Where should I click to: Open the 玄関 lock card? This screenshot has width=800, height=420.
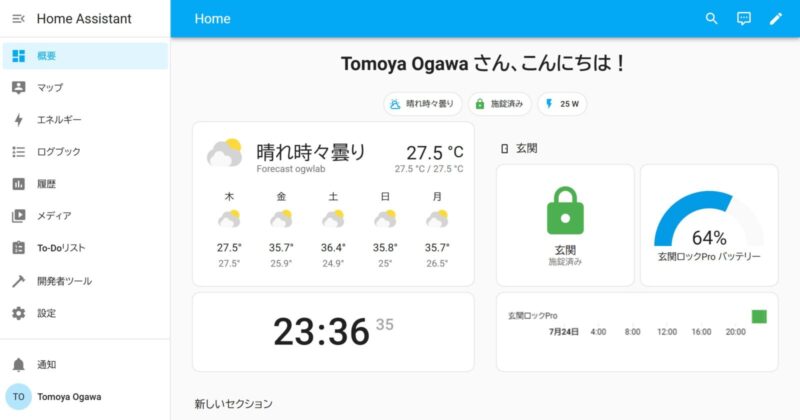coord(565,225)
